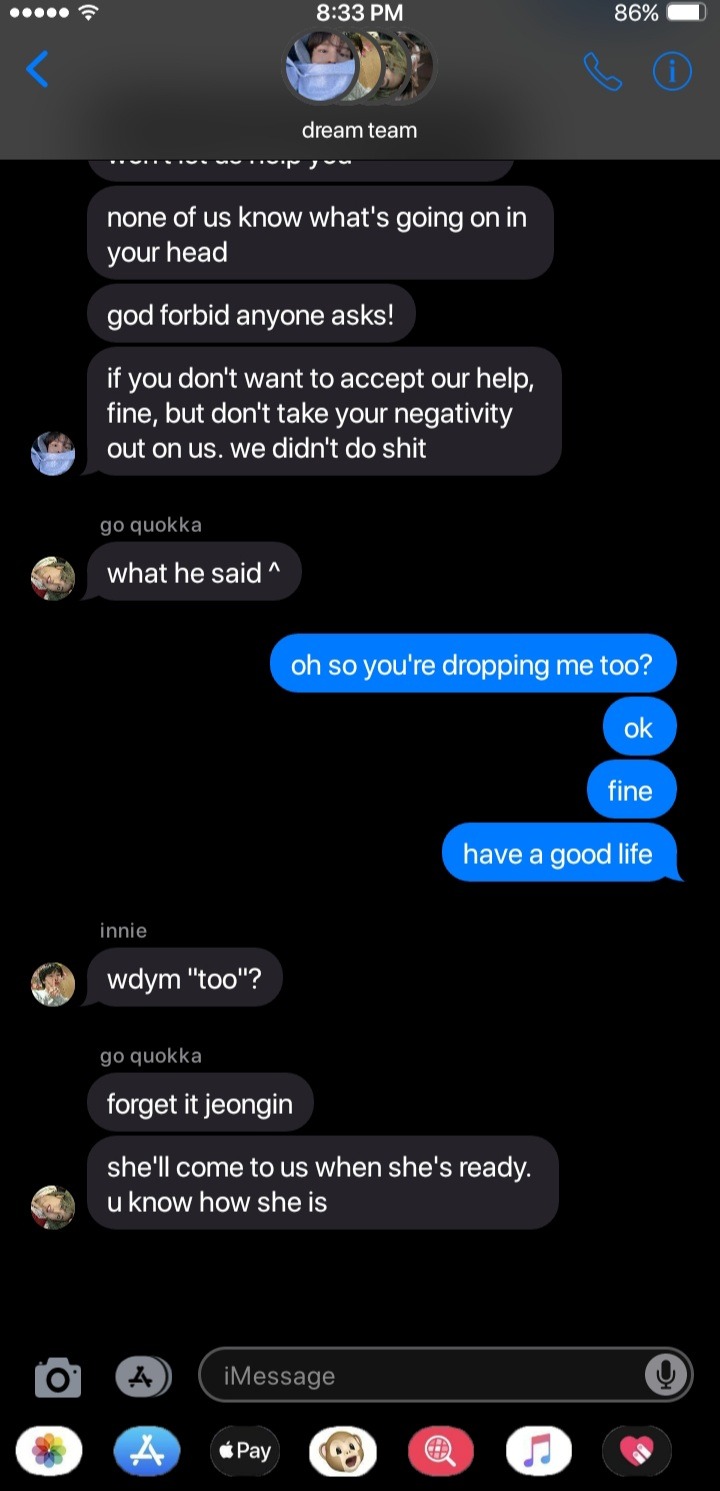Open the Music app in the app strip

538,1451
